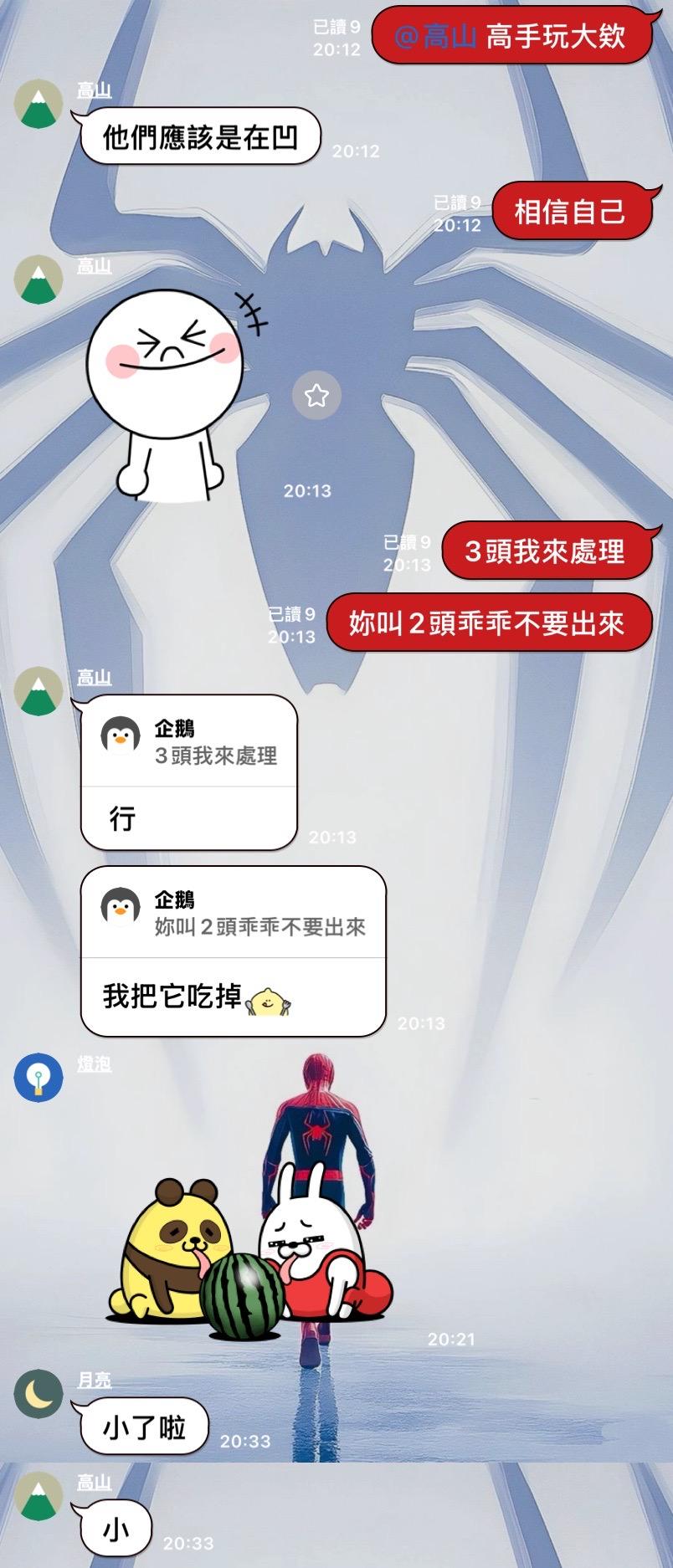Tap the 月亮 sender name
This screenshot has height=1568, width=673.
pyautogui.click(x=95, y=1380)
